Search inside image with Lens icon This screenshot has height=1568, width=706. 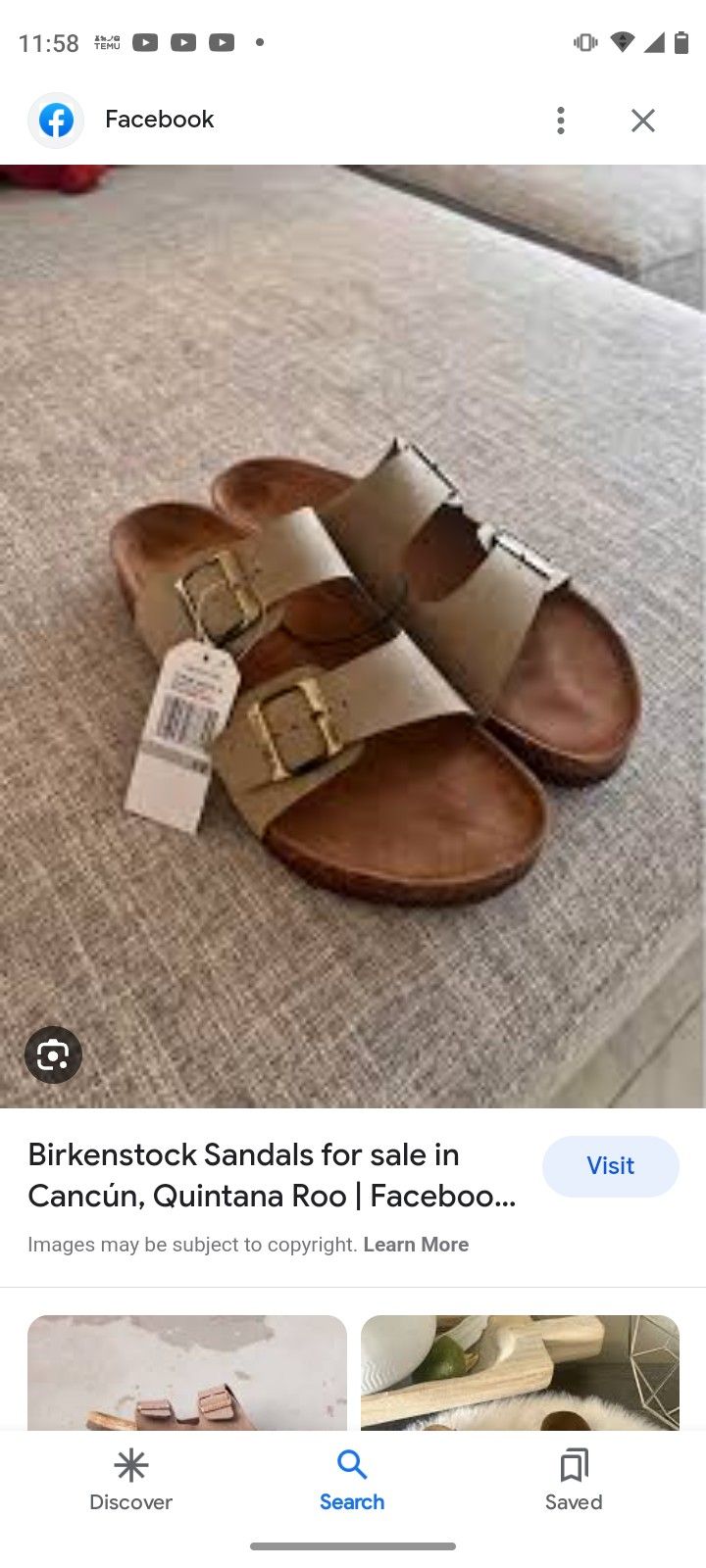(x=53, y=1054)
